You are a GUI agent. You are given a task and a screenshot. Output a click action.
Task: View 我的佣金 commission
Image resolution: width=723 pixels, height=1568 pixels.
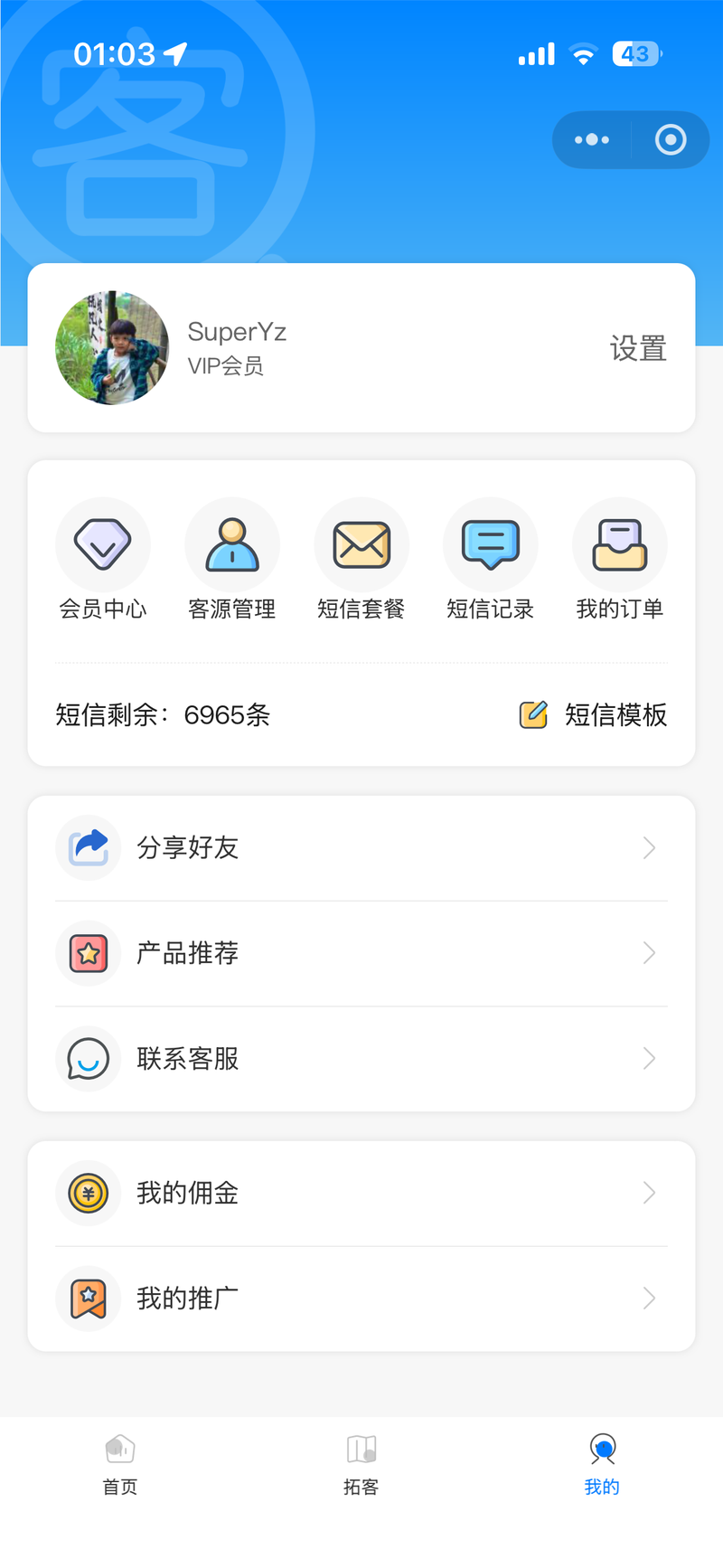[361, 1194]
